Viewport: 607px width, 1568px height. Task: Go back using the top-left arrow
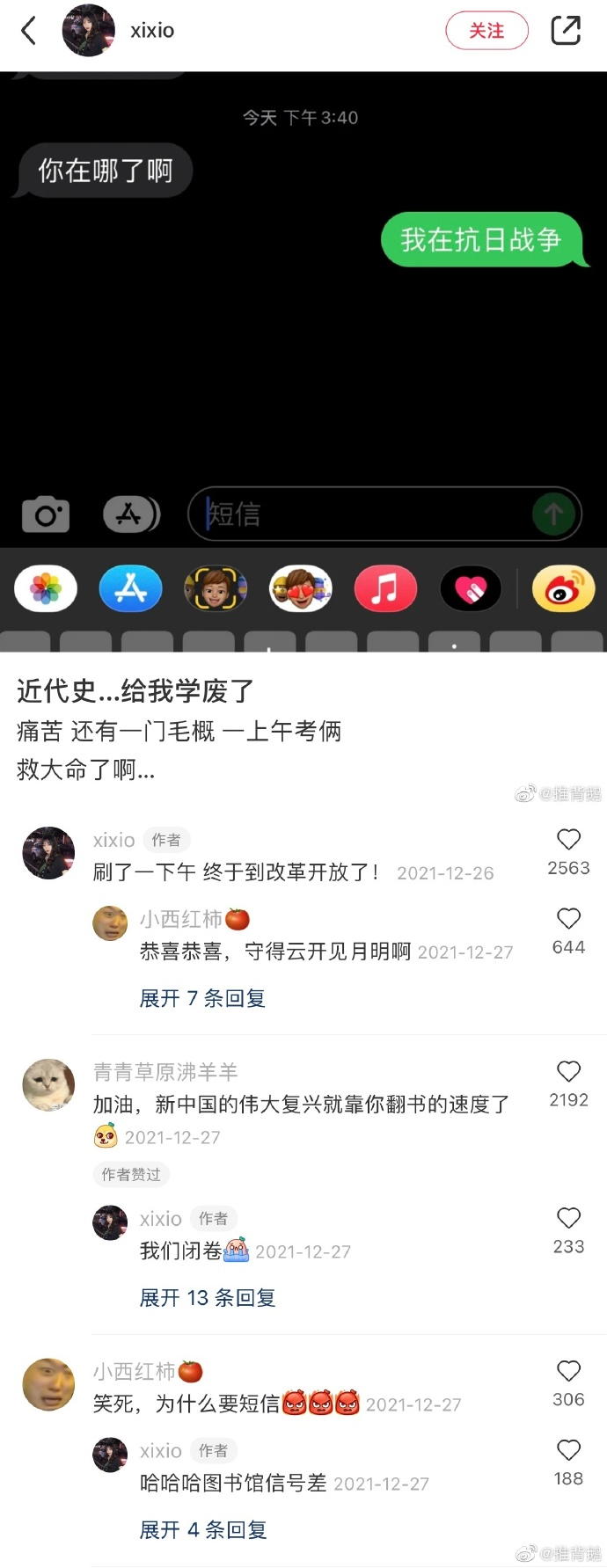pos(29,31)
